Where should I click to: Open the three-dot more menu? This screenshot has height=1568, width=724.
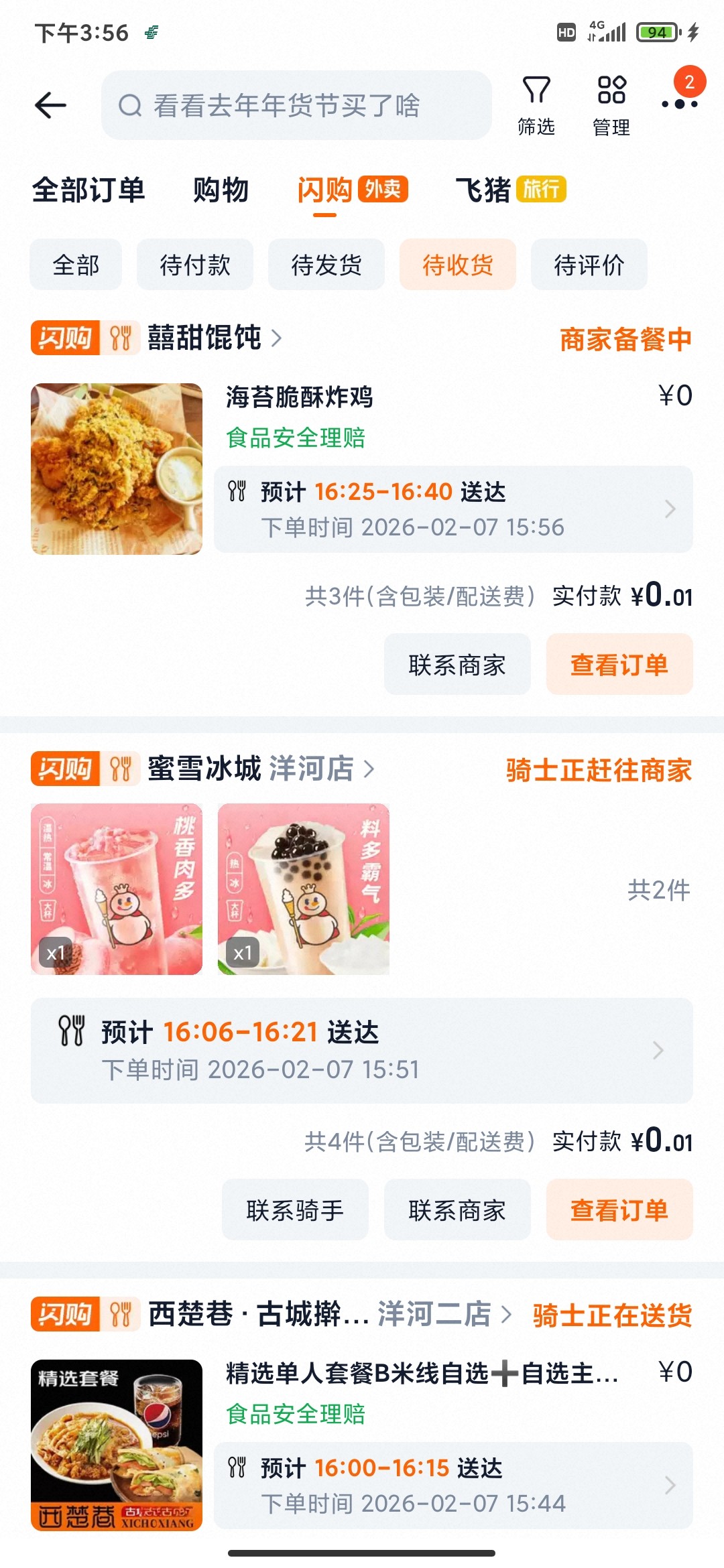pos(679,104)
